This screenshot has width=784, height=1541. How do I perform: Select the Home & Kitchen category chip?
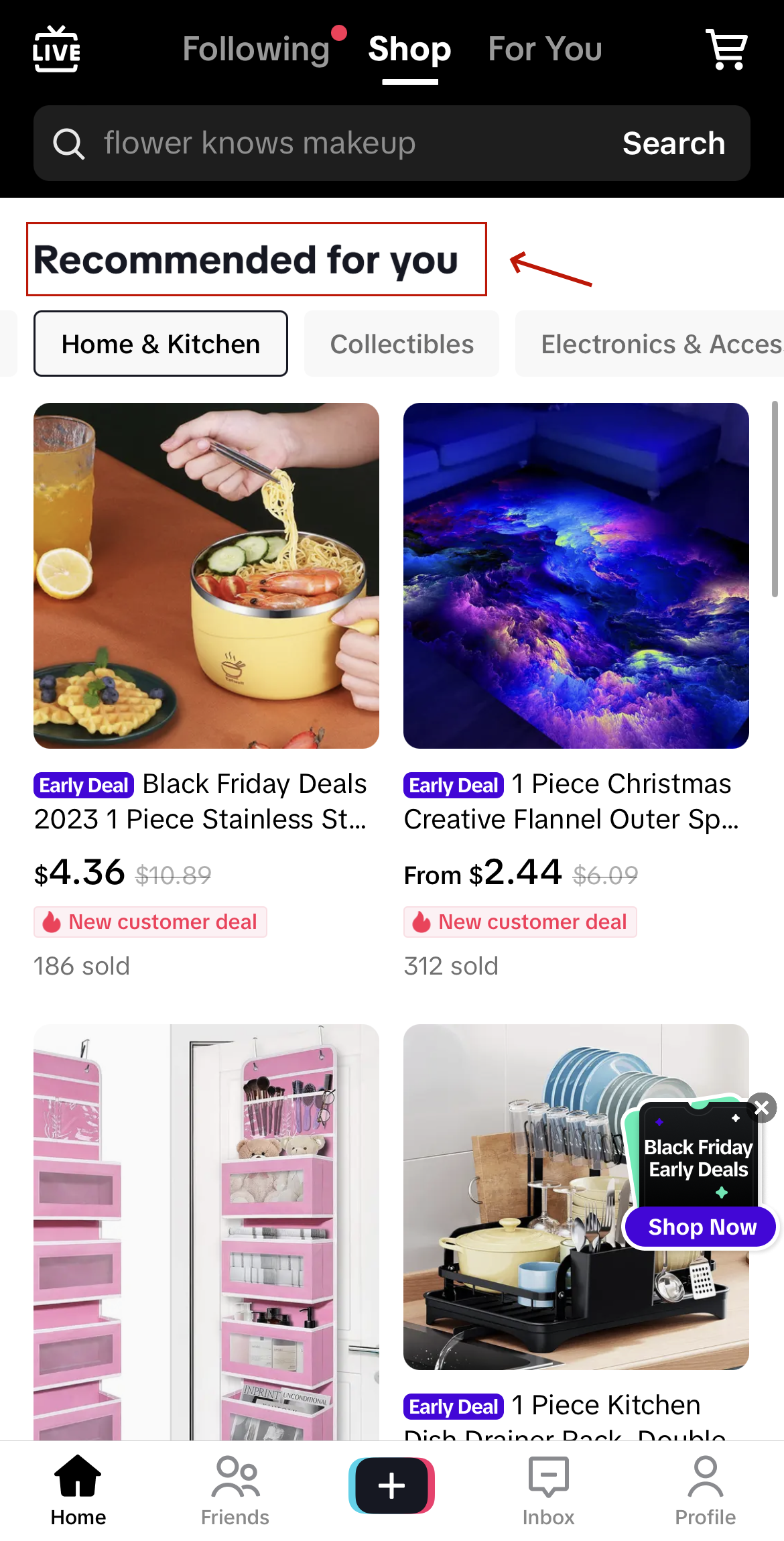click(161, 344)
